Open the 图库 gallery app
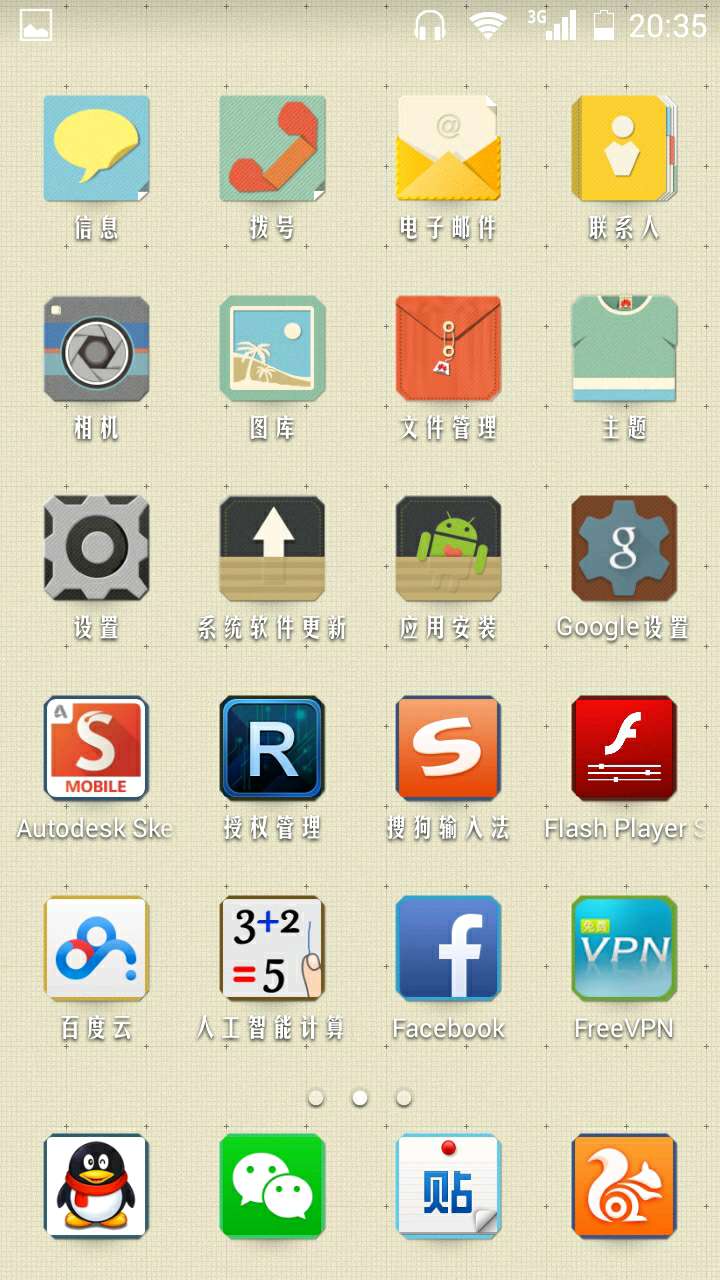Viewport: 720px width, 1280px height. (272, 349)
